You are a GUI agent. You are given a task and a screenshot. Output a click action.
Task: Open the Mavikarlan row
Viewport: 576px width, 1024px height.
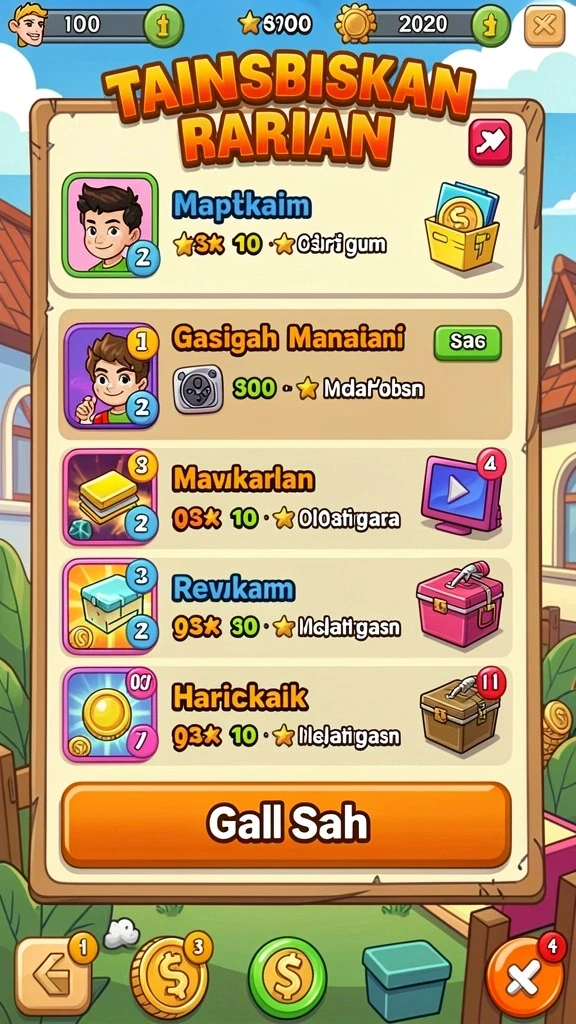pyautogui.click(x=285, y=498)
